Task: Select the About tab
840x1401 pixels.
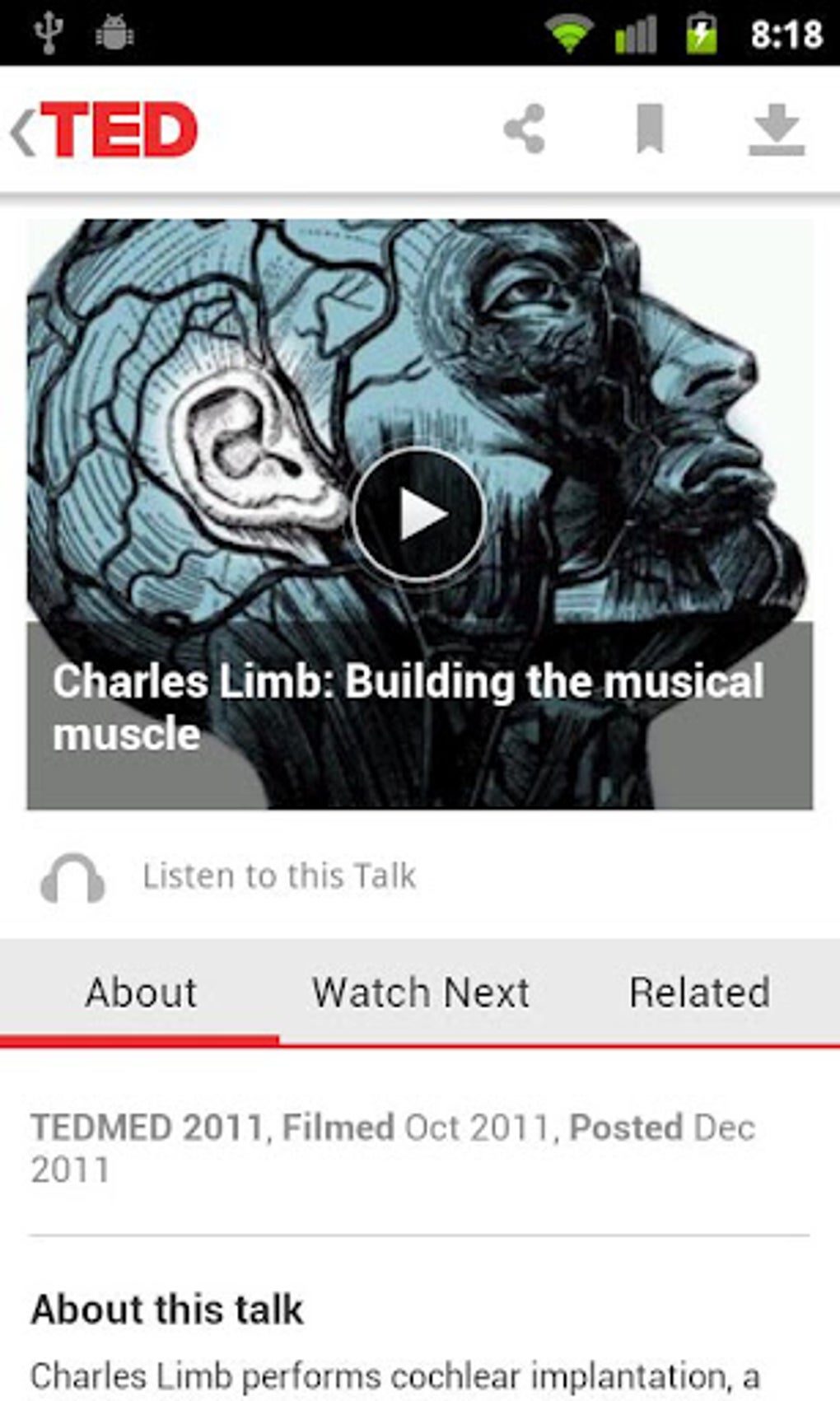Action: [x=141, y=992]
